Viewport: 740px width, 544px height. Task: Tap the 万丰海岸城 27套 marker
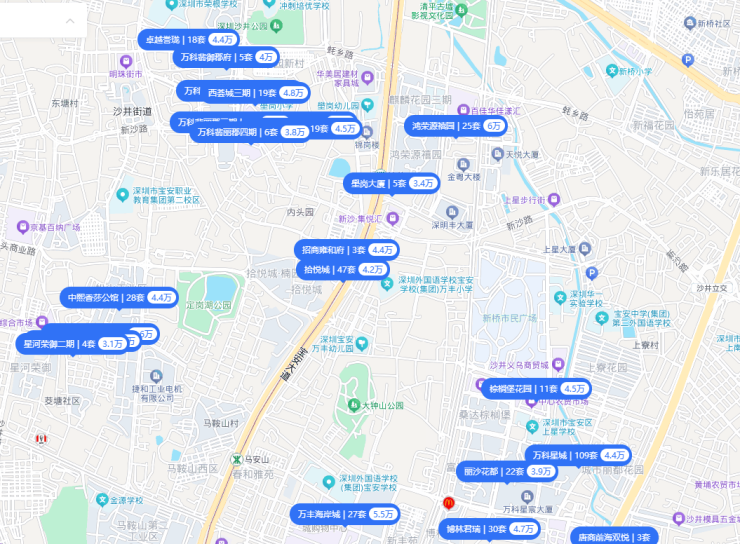(x=344, y=514)
